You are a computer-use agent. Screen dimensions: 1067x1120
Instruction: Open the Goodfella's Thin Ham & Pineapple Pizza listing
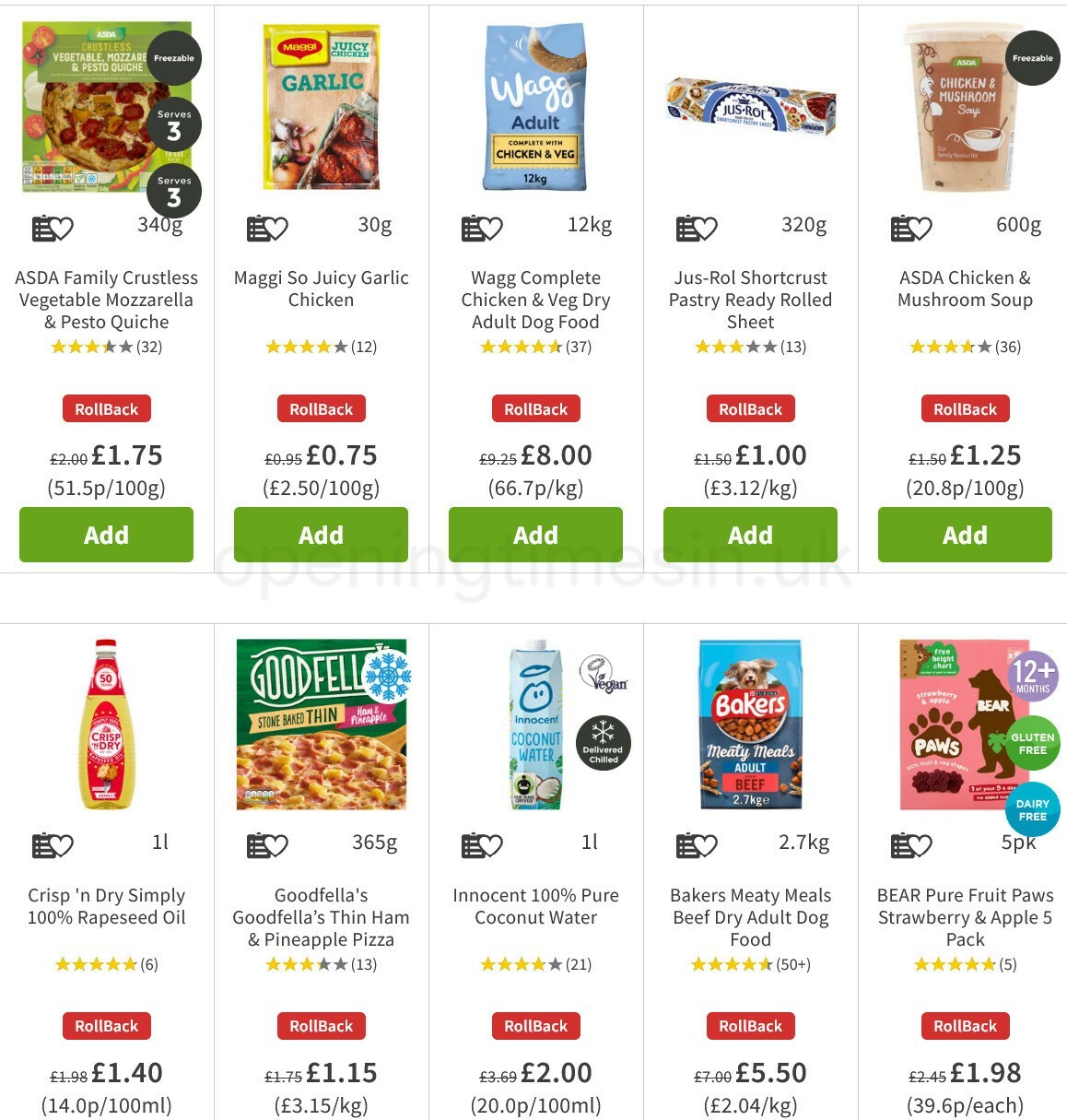point(321,917)
